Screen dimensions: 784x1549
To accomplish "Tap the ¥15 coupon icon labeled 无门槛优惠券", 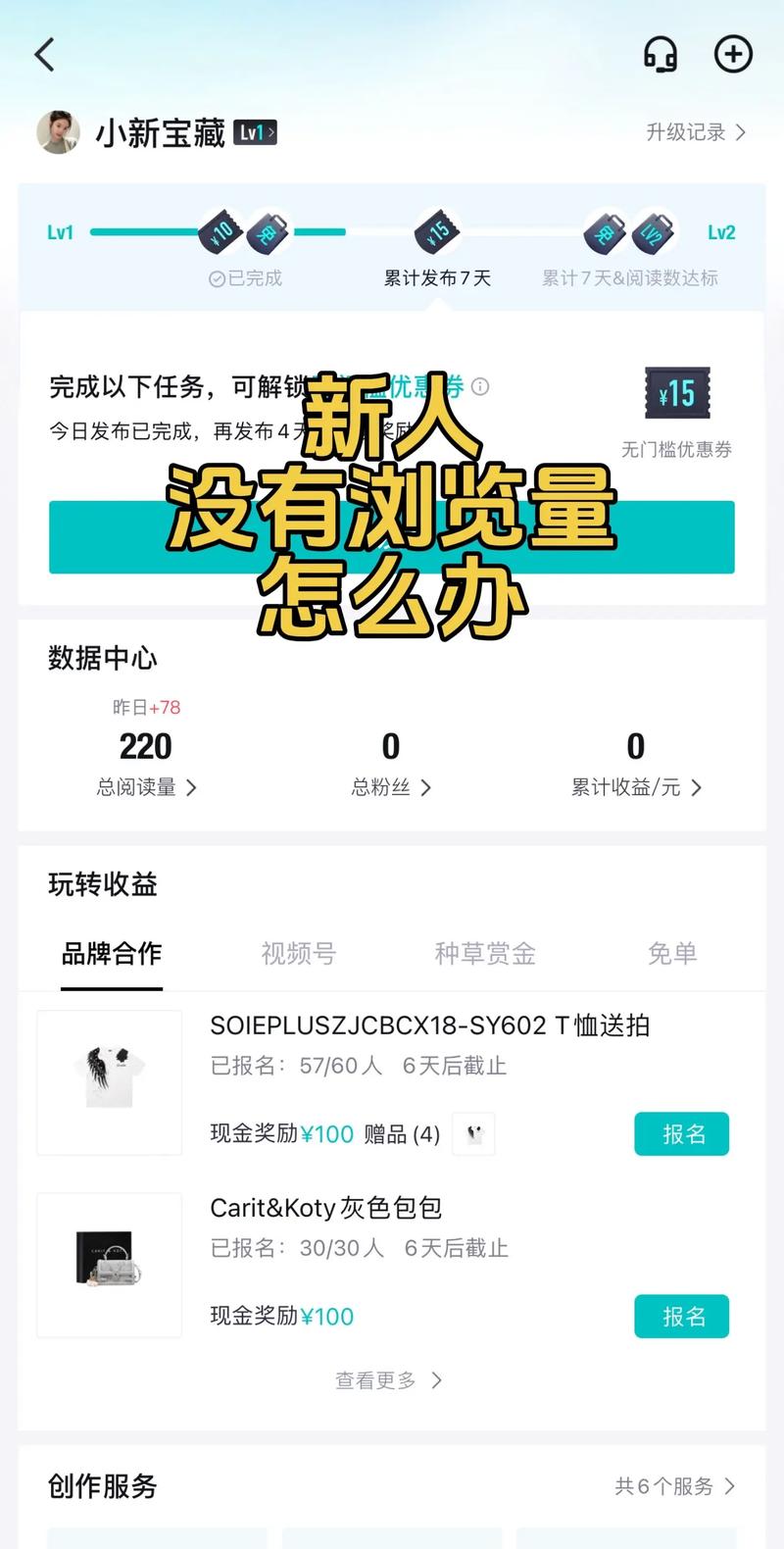I will tap(678, 392).
